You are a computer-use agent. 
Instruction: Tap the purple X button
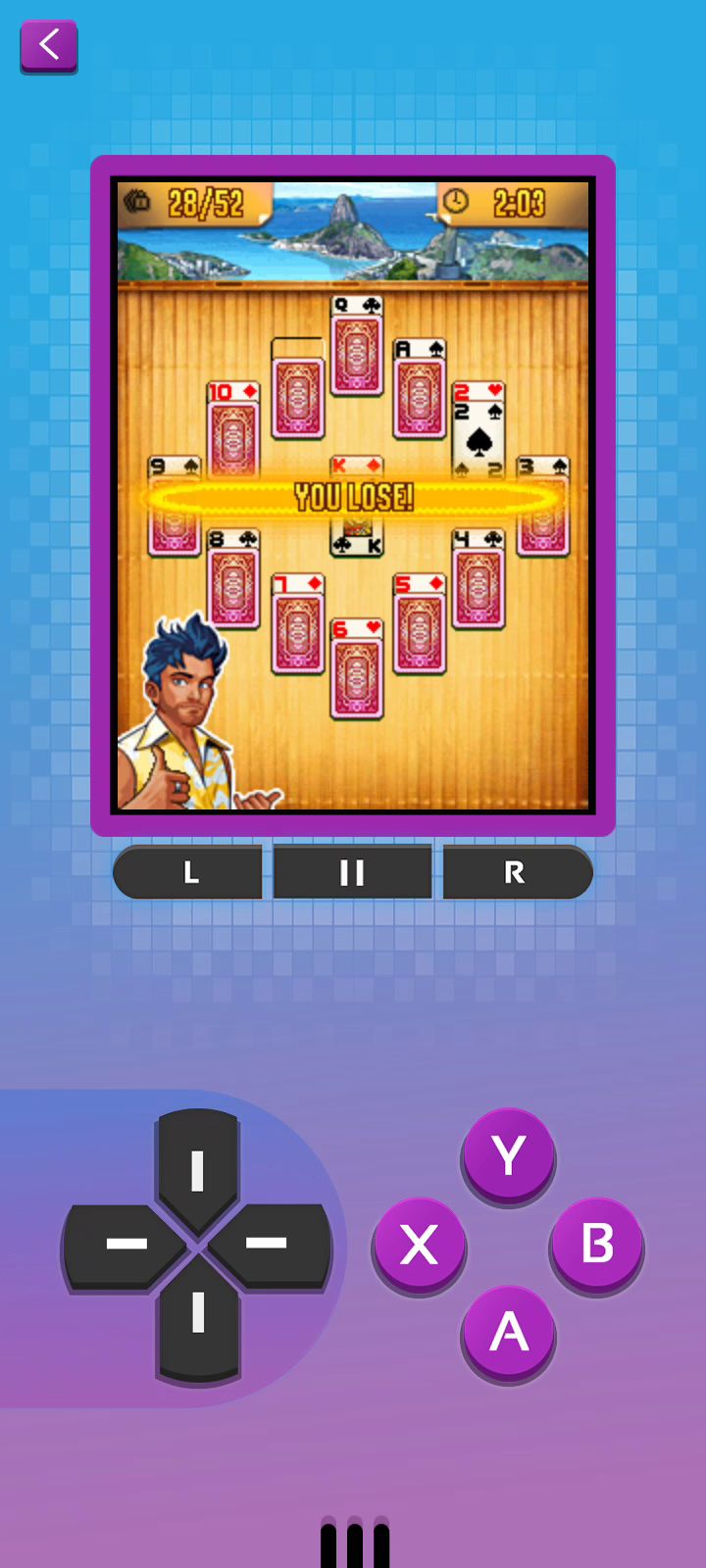coord(420,1245)
